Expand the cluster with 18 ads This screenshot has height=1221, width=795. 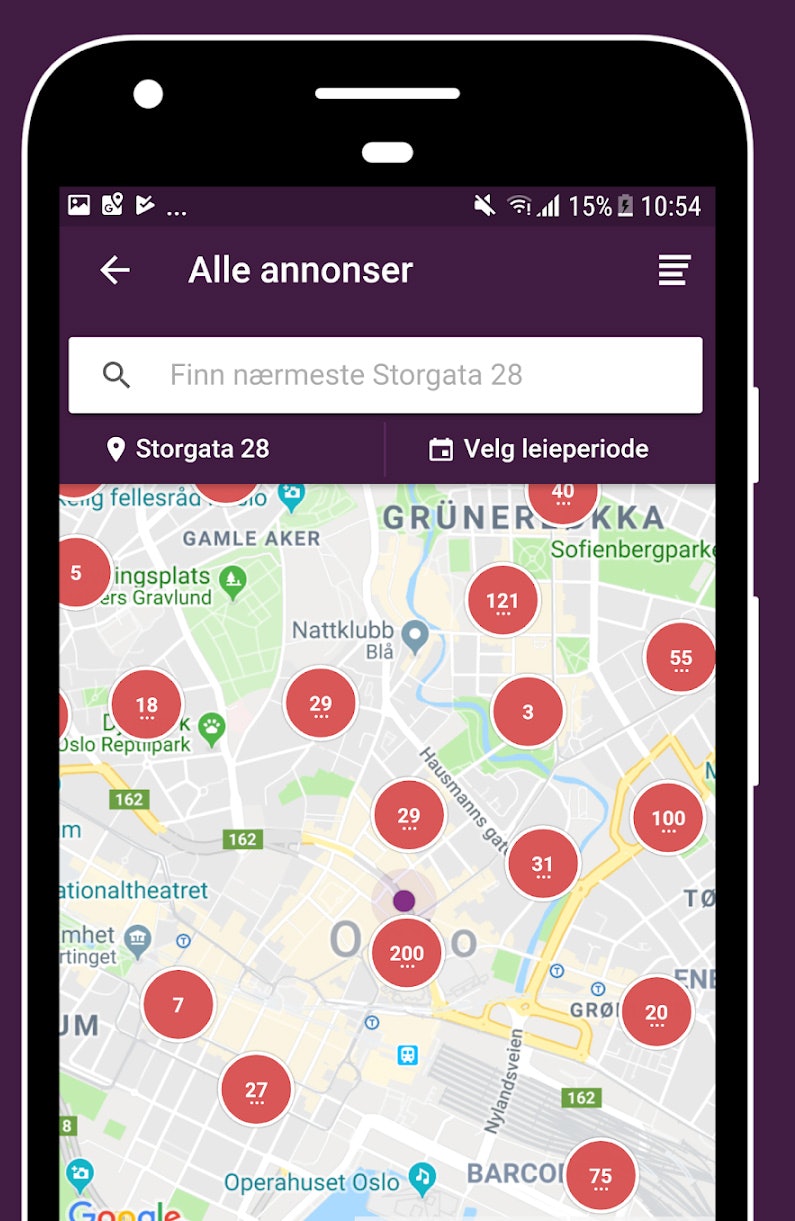(x=147, y=705)
